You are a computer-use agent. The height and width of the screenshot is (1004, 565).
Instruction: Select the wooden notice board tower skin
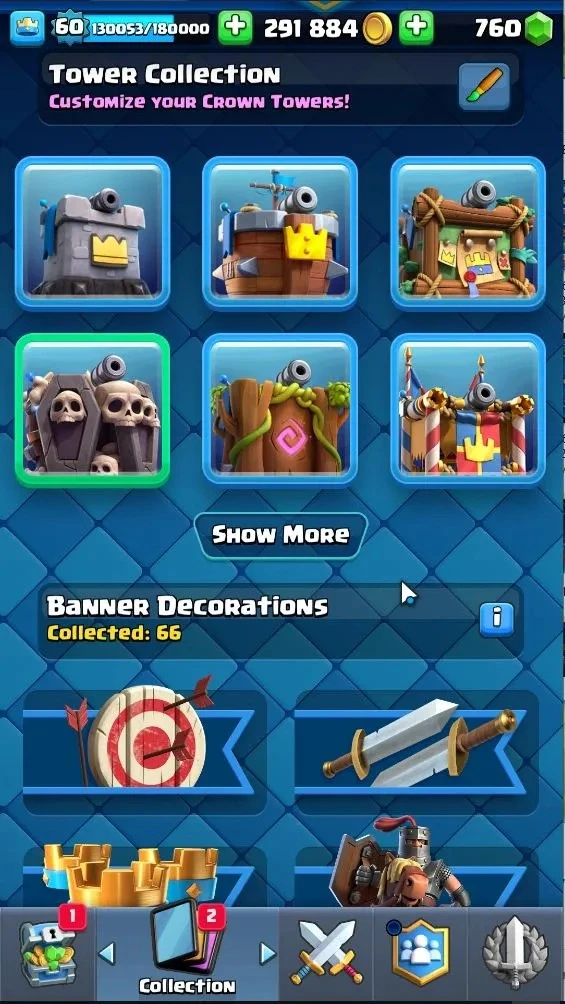coord(468,233)
